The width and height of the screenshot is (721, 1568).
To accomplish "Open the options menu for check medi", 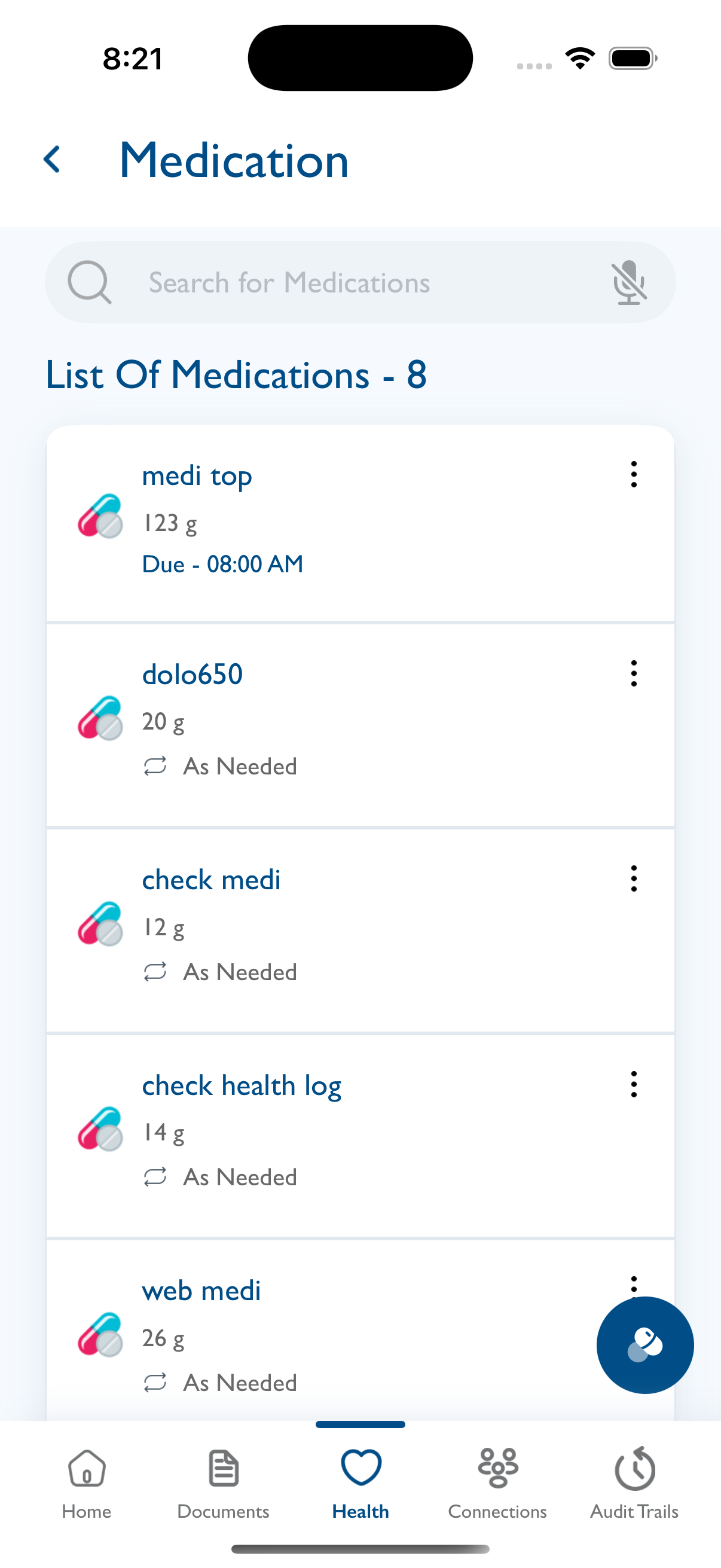I will [x=633, y=878].
